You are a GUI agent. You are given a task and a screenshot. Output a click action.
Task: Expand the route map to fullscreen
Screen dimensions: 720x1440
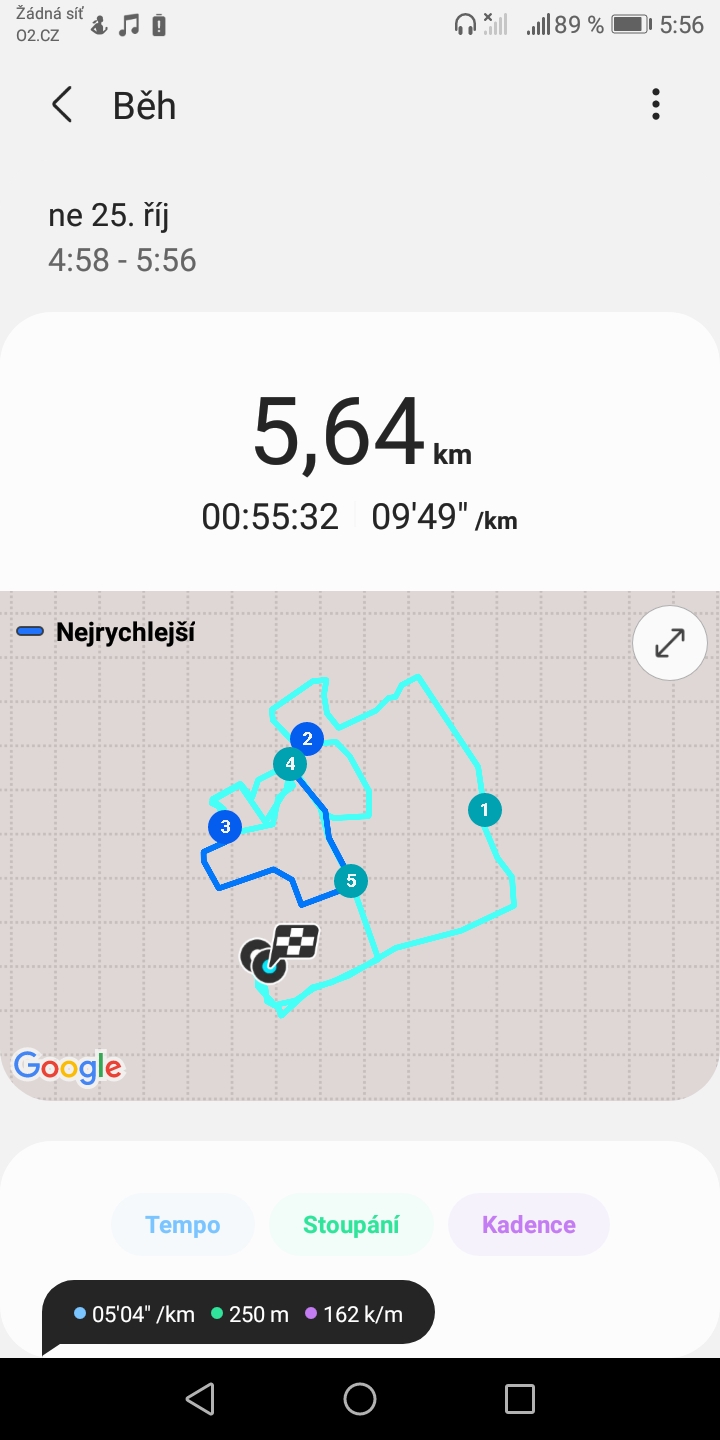[670, 643]
